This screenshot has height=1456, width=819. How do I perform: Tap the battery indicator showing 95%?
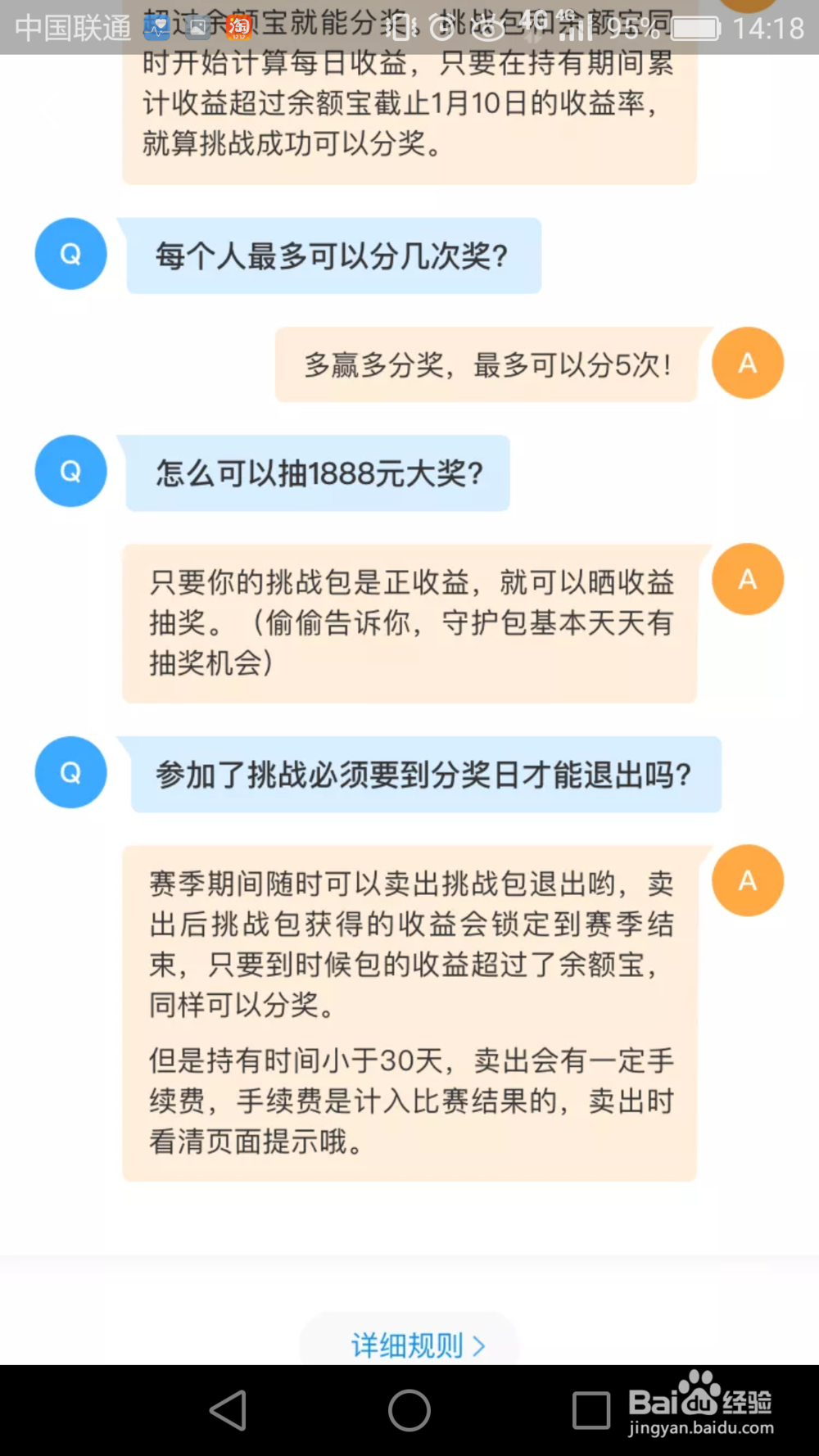[x=696, y=27]
